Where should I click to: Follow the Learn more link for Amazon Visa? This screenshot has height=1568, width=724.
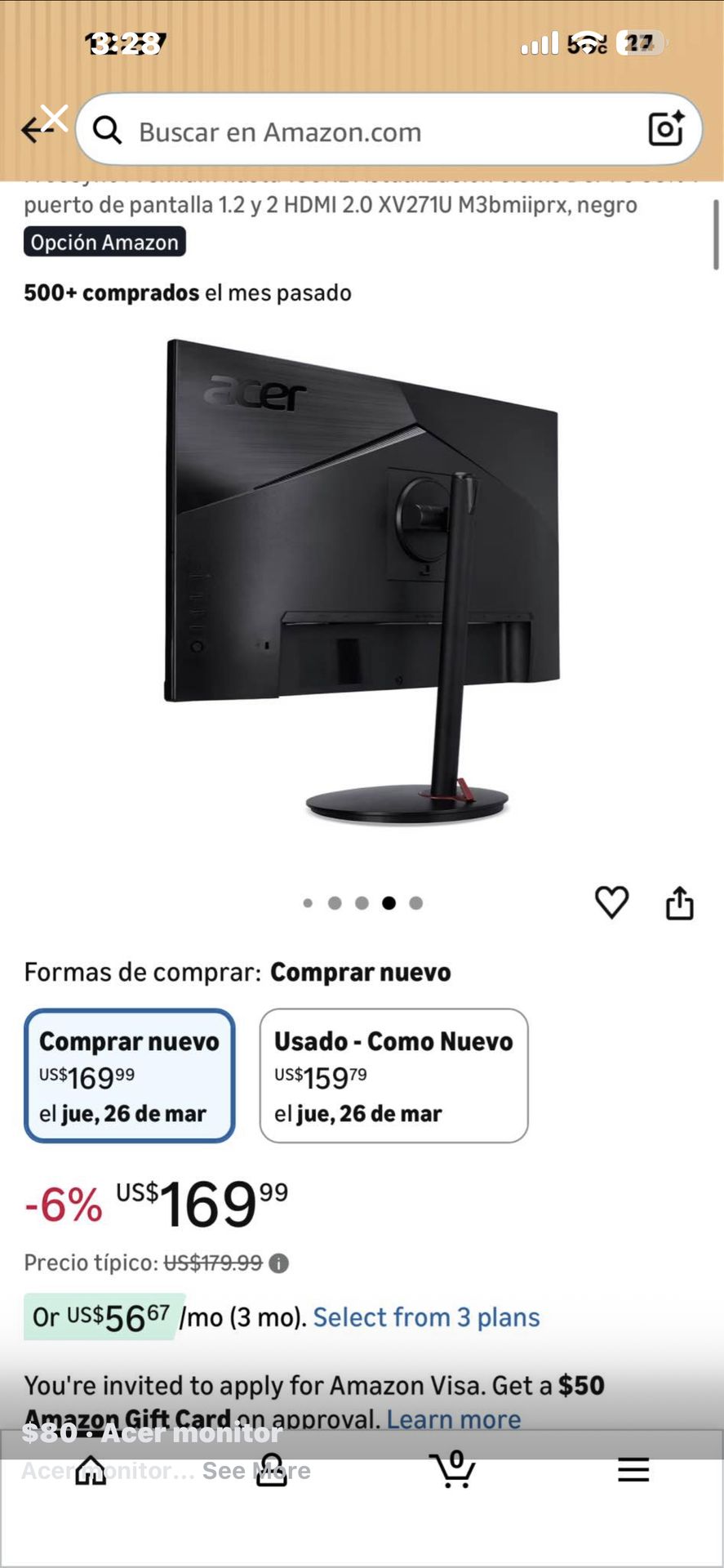(453, 1419)
